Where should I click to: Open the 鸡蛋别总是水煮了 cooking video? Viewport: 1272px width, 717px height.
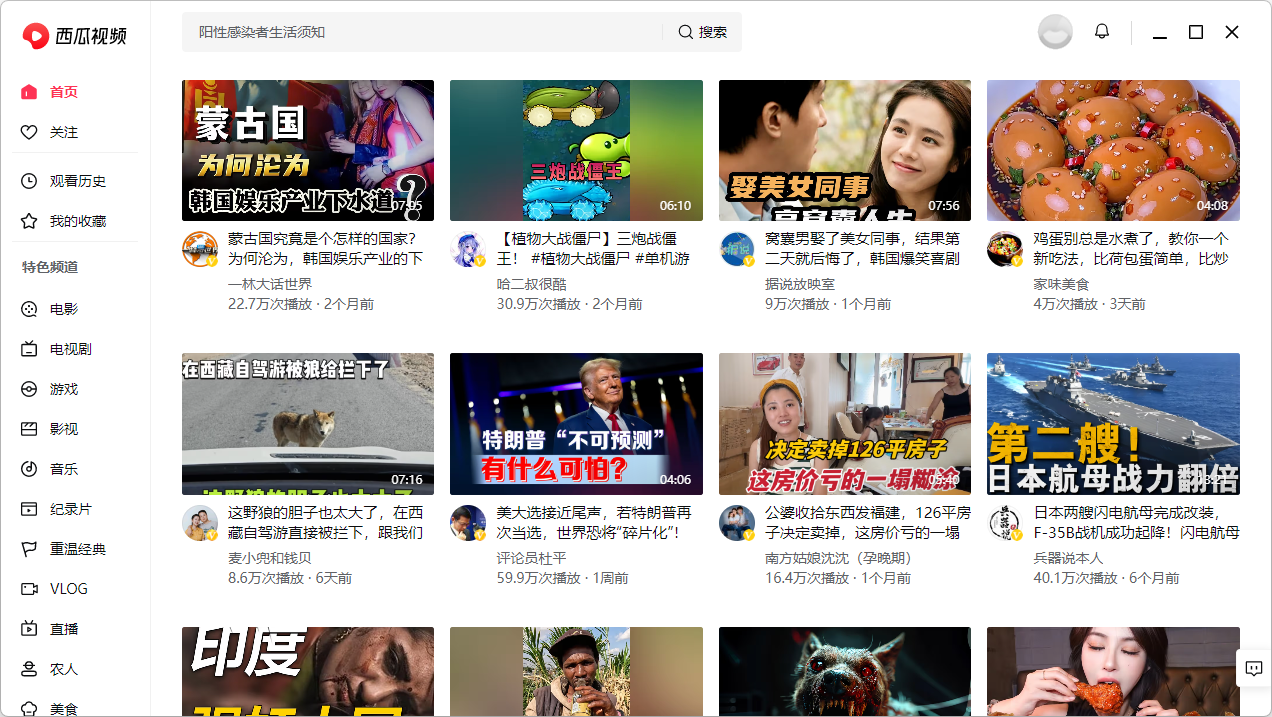point(1113,150)
